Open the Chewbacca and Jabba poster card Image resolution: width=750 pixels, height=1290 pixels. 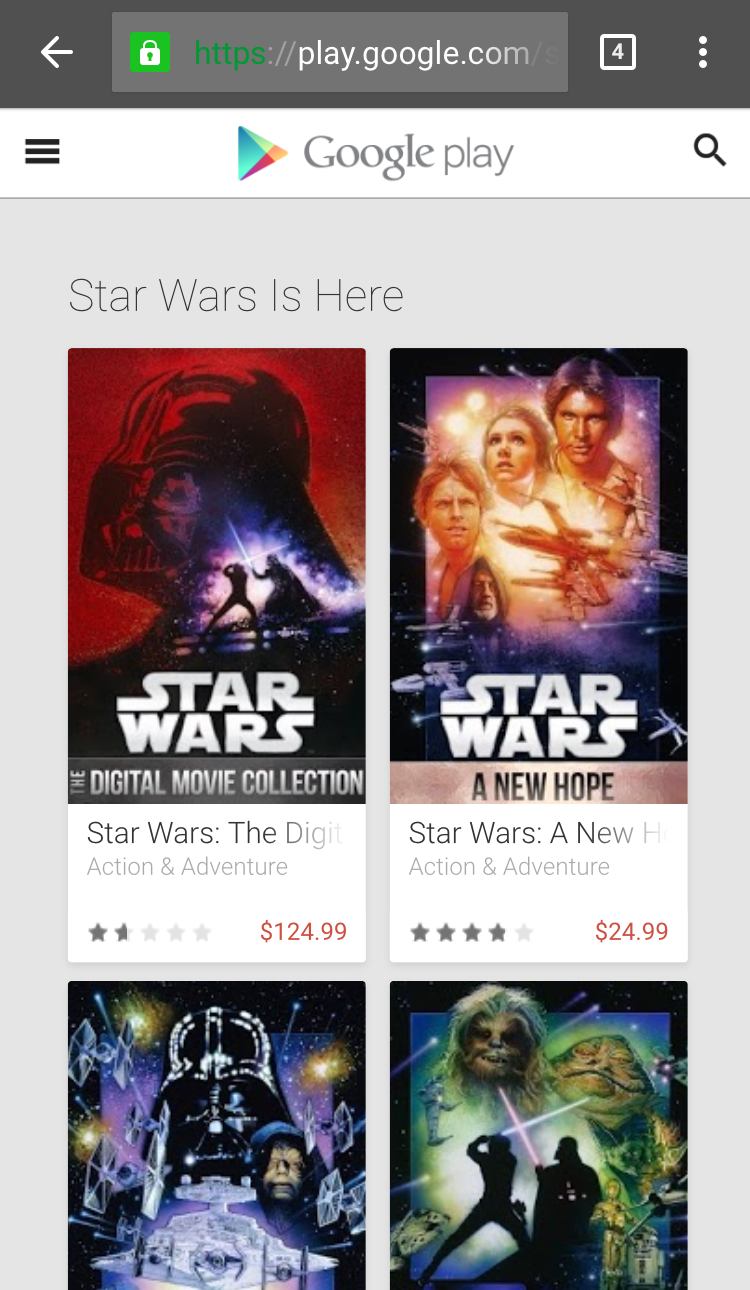click(x=538, y=1135)
